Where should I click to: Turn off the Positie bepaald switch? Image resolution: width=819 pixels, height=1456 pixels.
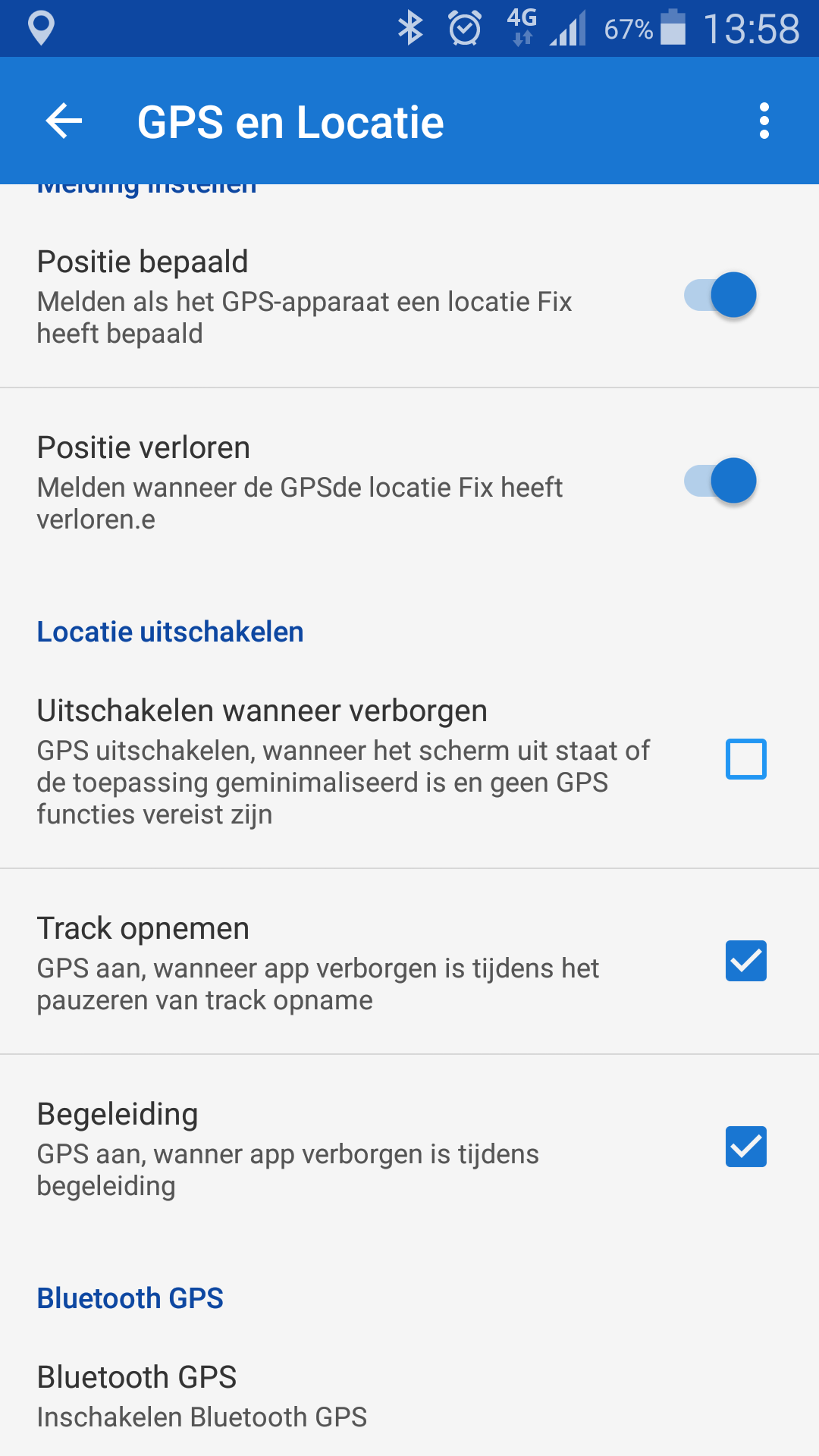(x=720, y=295)
